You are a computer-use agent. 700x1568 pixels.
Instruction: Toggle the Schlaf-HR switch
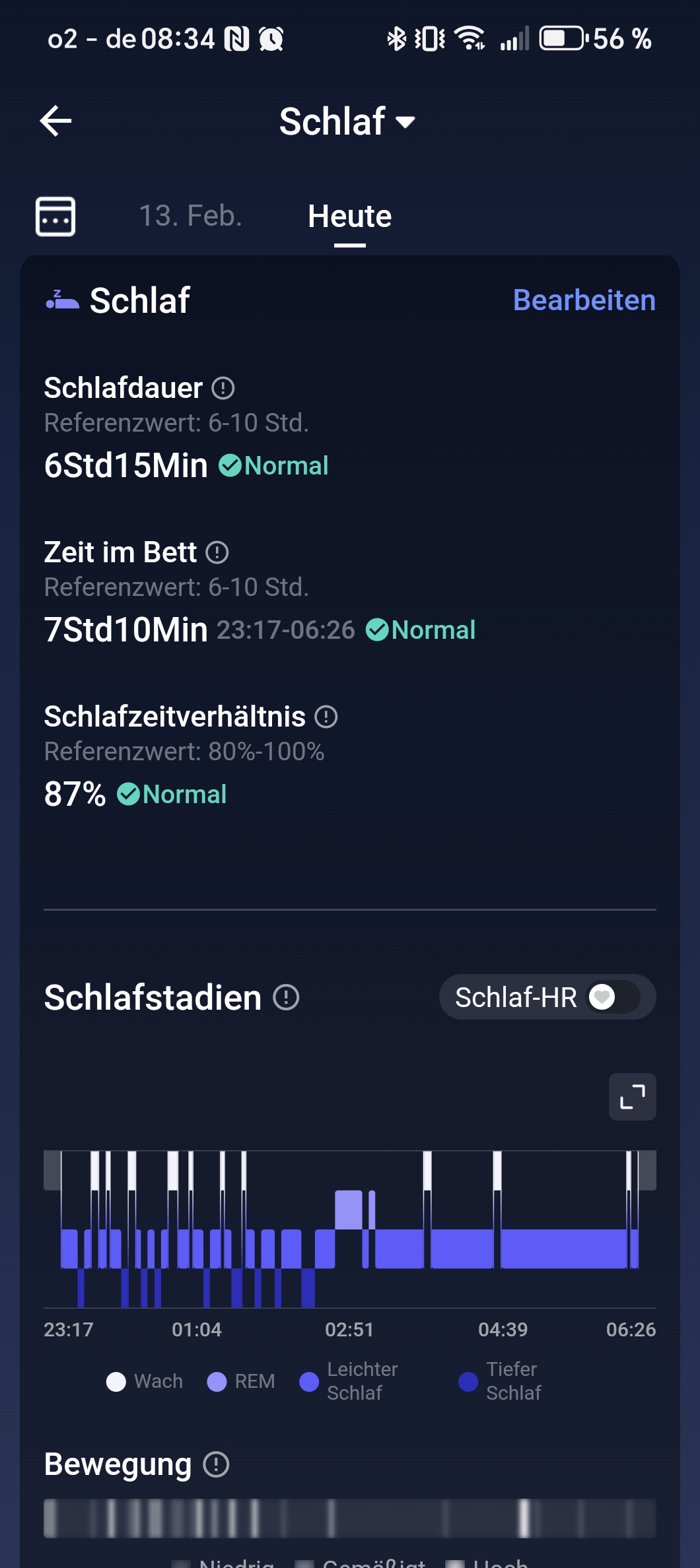(x=613, y=997)
